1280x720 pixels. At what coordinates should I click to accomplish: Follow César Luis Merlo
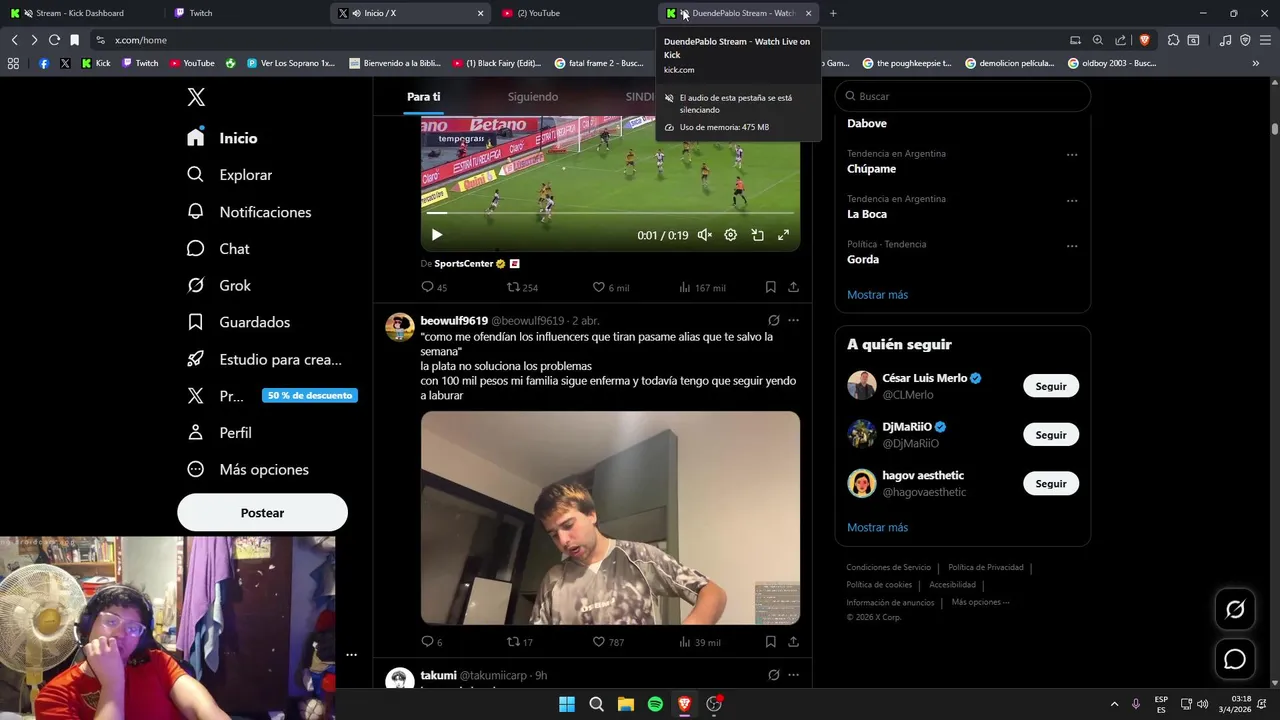(x=1050, y=386)
